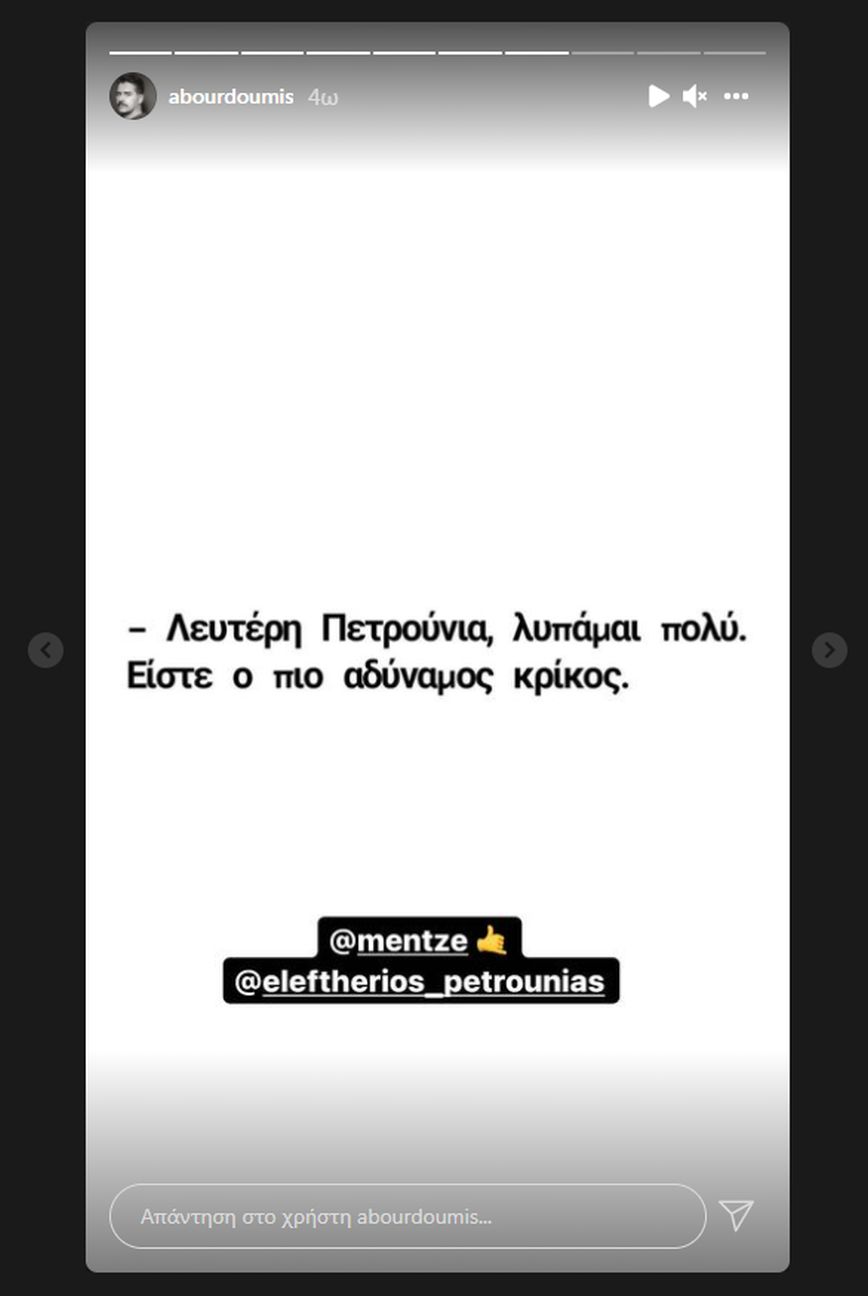Focus the reply to abourdoumis field
Screen dimensions: 868x1296
click(407, 1217)
